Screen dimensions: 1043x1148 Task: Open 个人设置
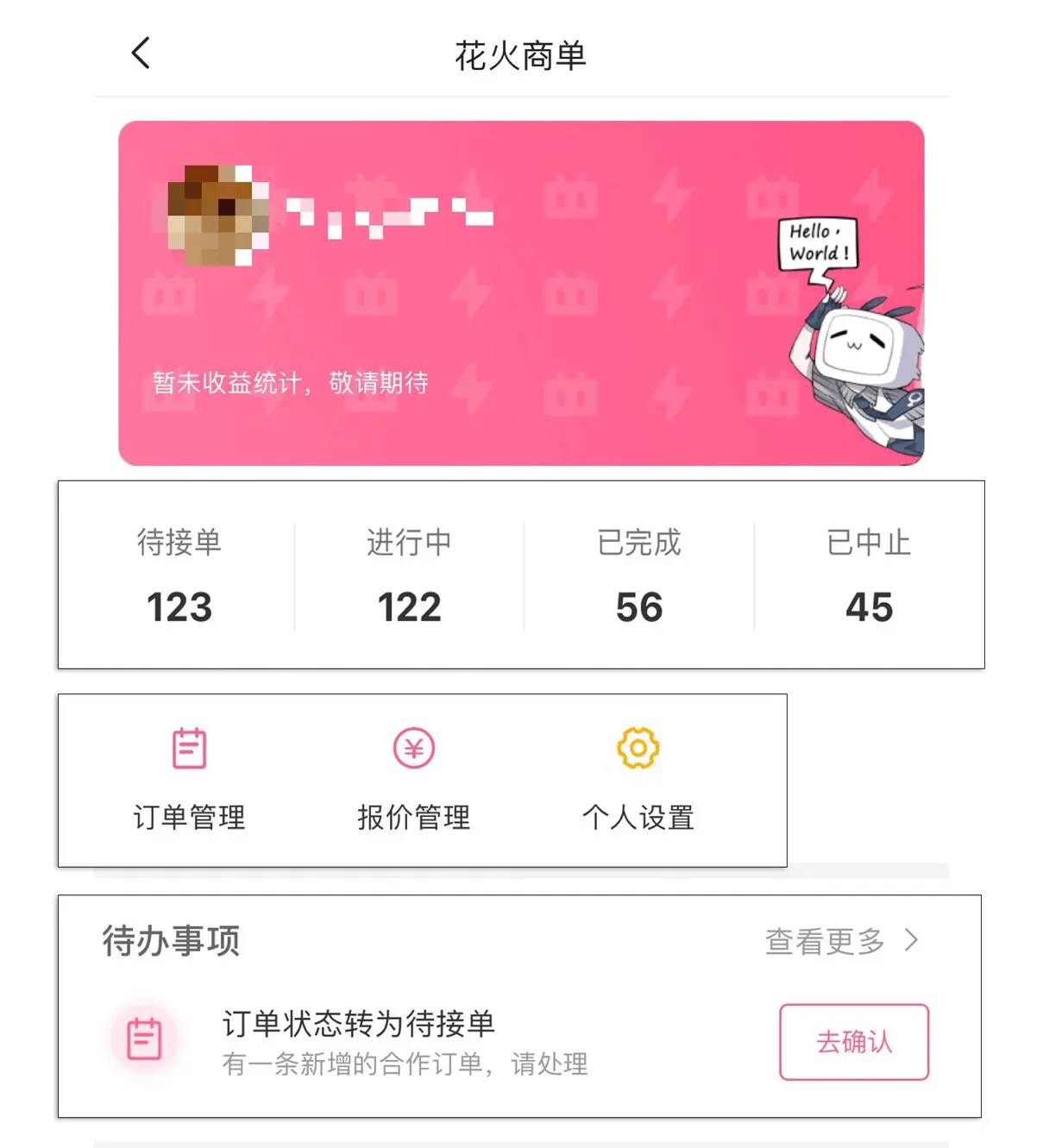point(638,780)
